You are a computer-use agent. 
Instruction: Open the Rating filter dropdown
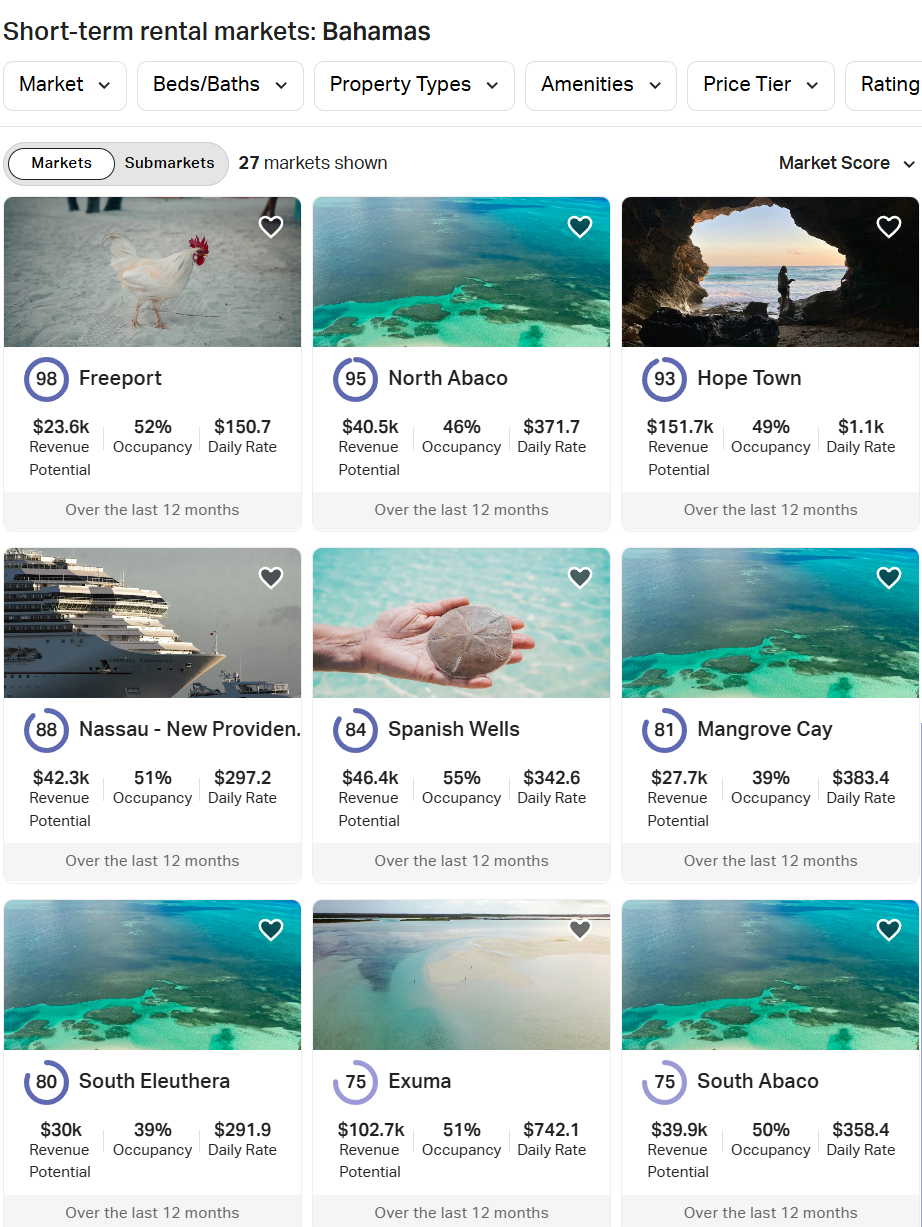(x=884, y=85)
